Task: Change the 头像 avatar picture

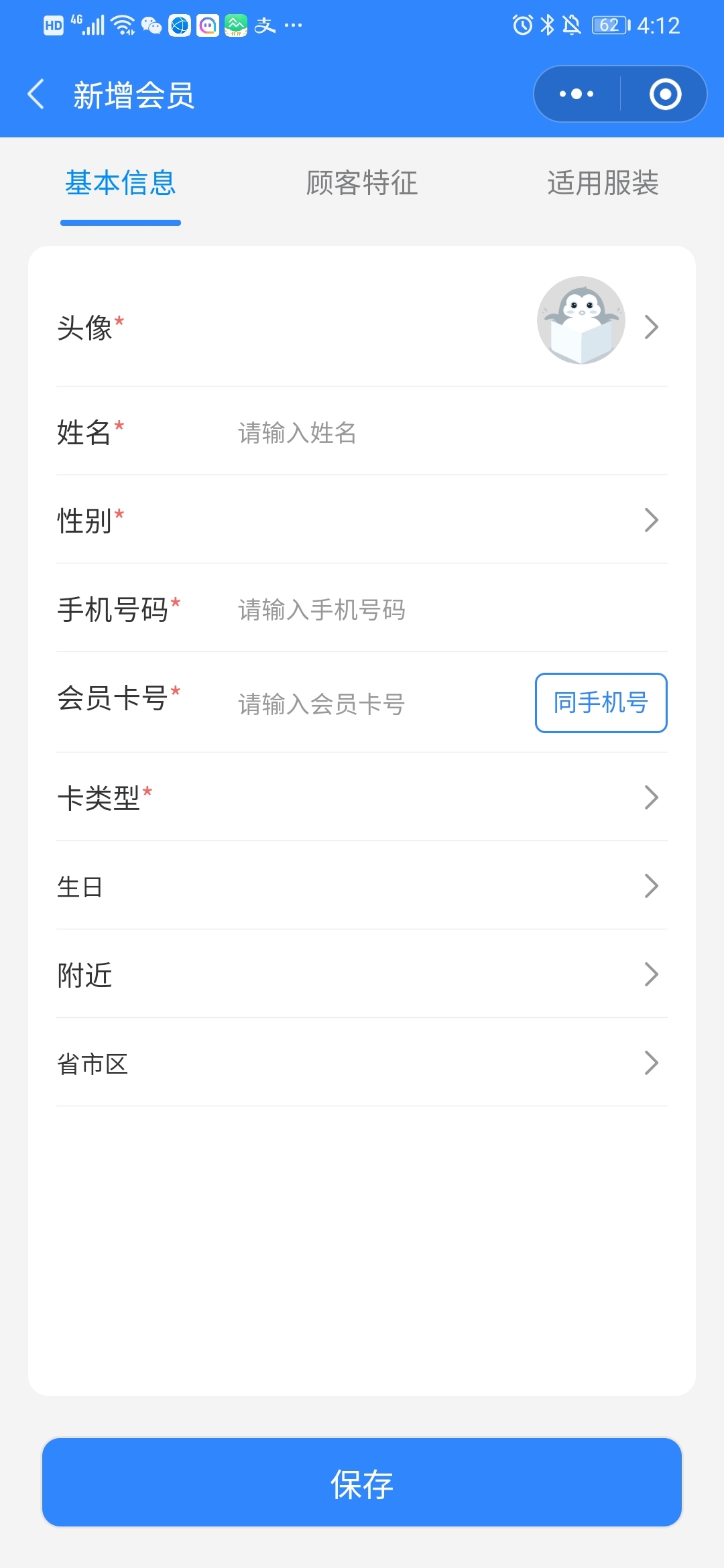Action: click(581, 320)
